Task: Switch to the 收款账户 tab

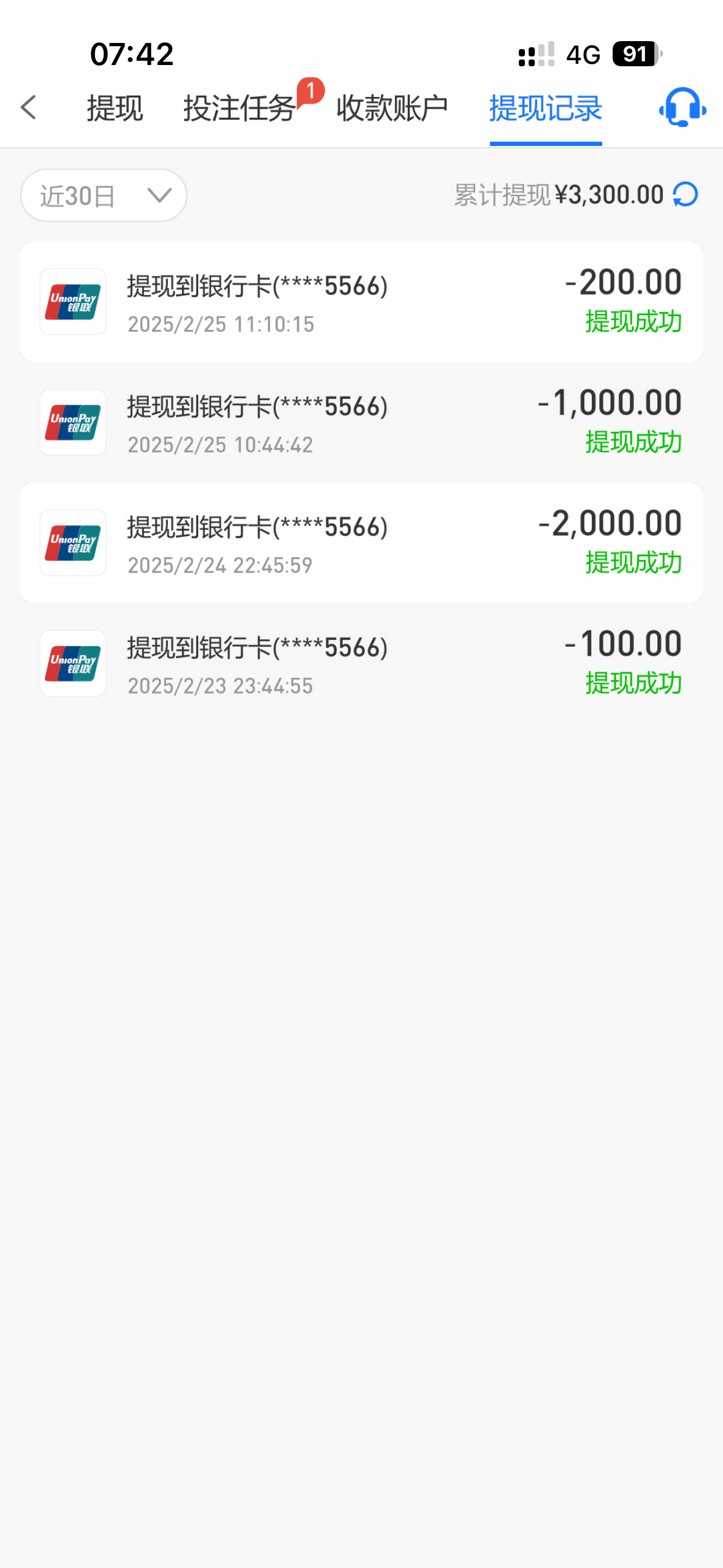Action: [392, 109]
